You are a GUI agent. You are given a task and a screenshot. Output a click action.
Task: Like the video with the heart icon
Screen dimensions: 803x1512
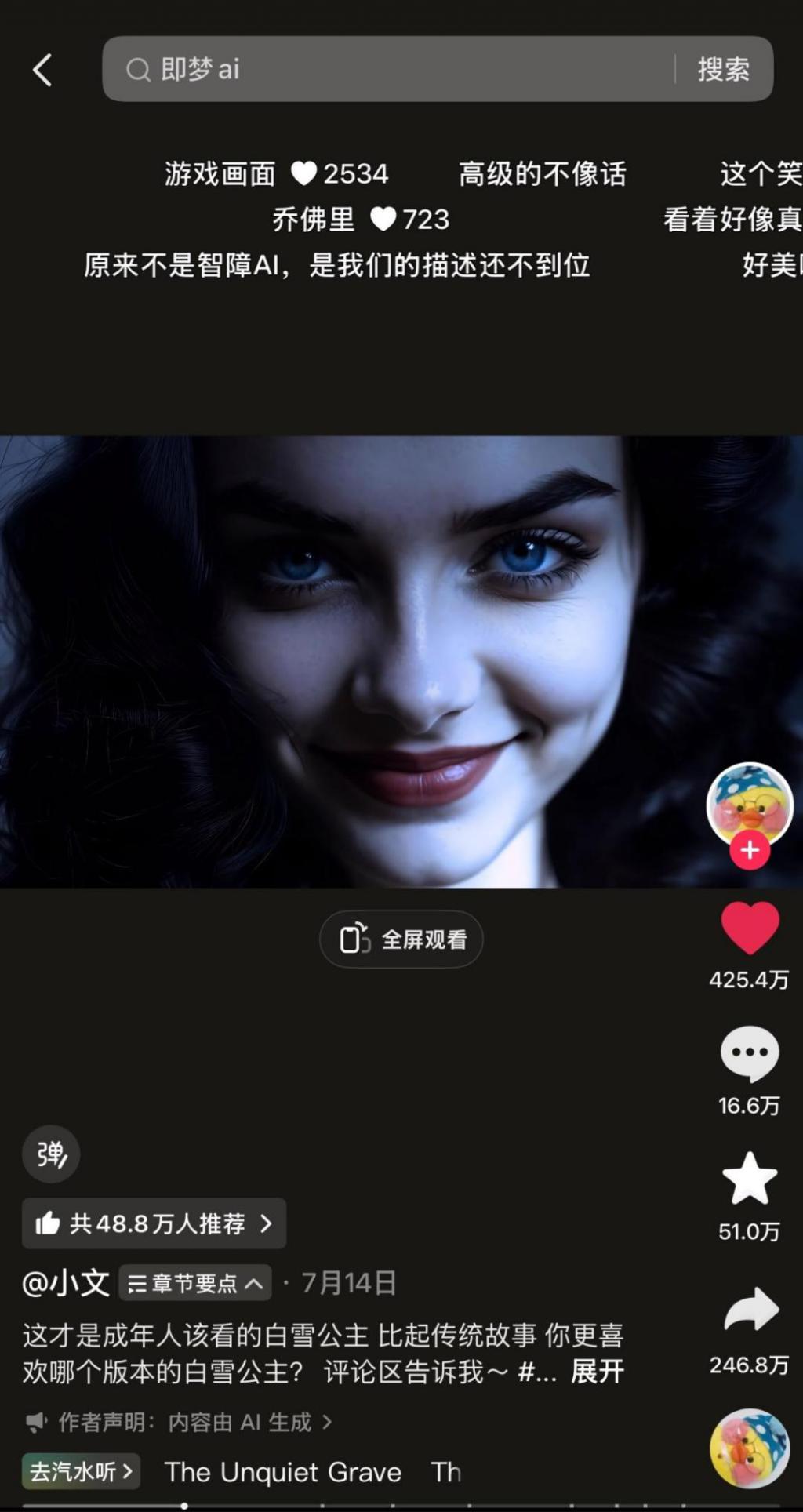click(x=750, y=928)
